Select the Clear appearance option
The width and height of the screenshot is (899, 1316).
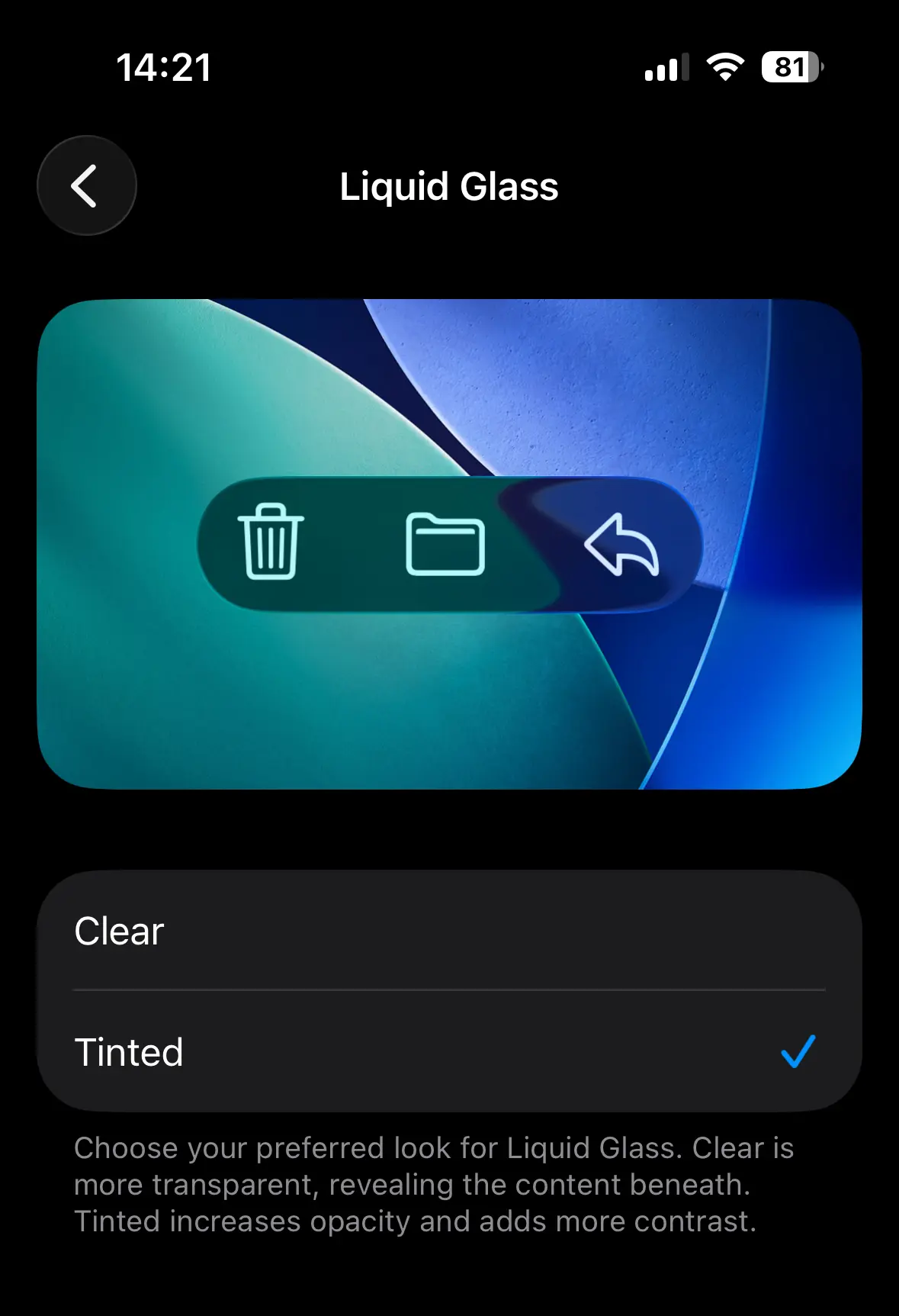pyautogui.click(x=449, y=931)
